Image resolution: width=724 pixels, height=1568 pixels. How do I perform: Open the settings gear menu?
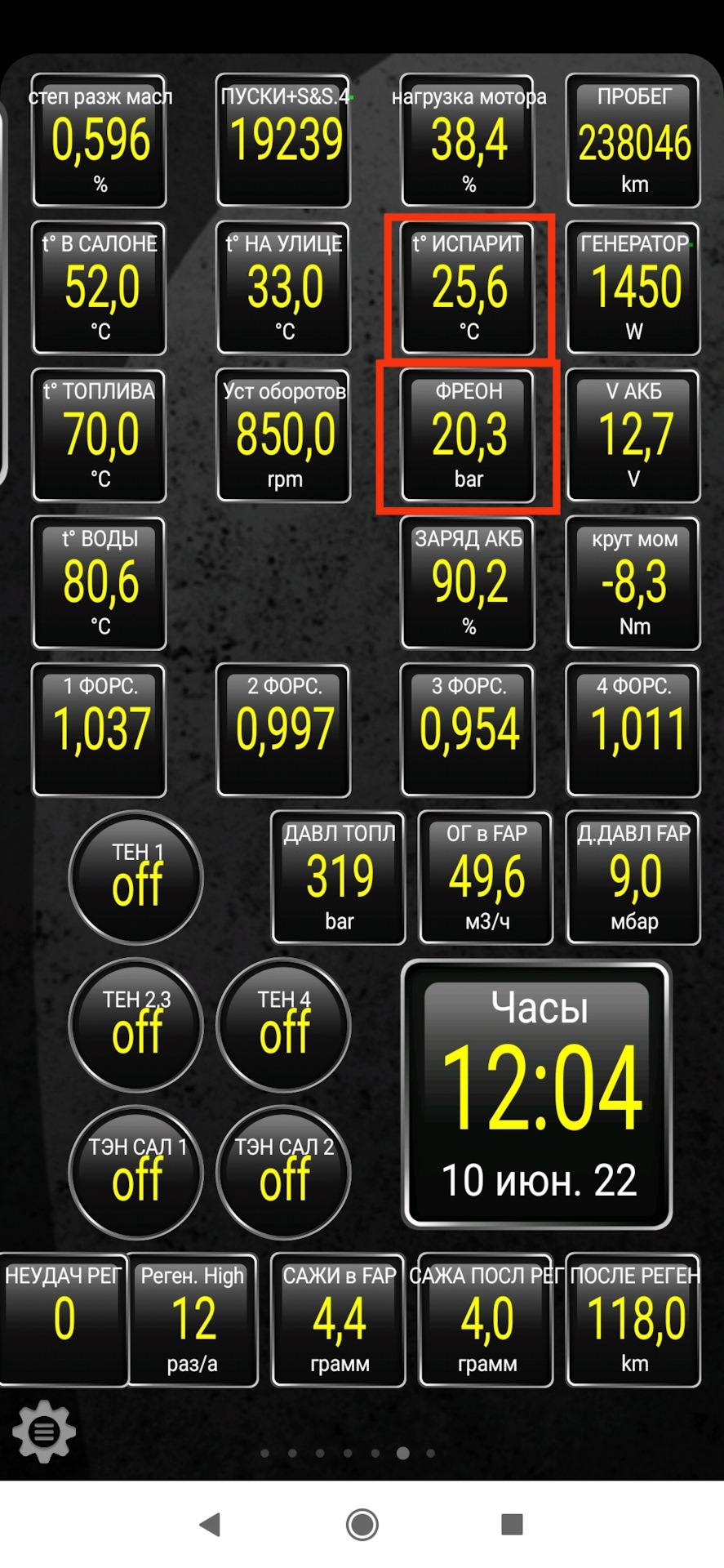pyautogui.click(x=44, y=1432)
